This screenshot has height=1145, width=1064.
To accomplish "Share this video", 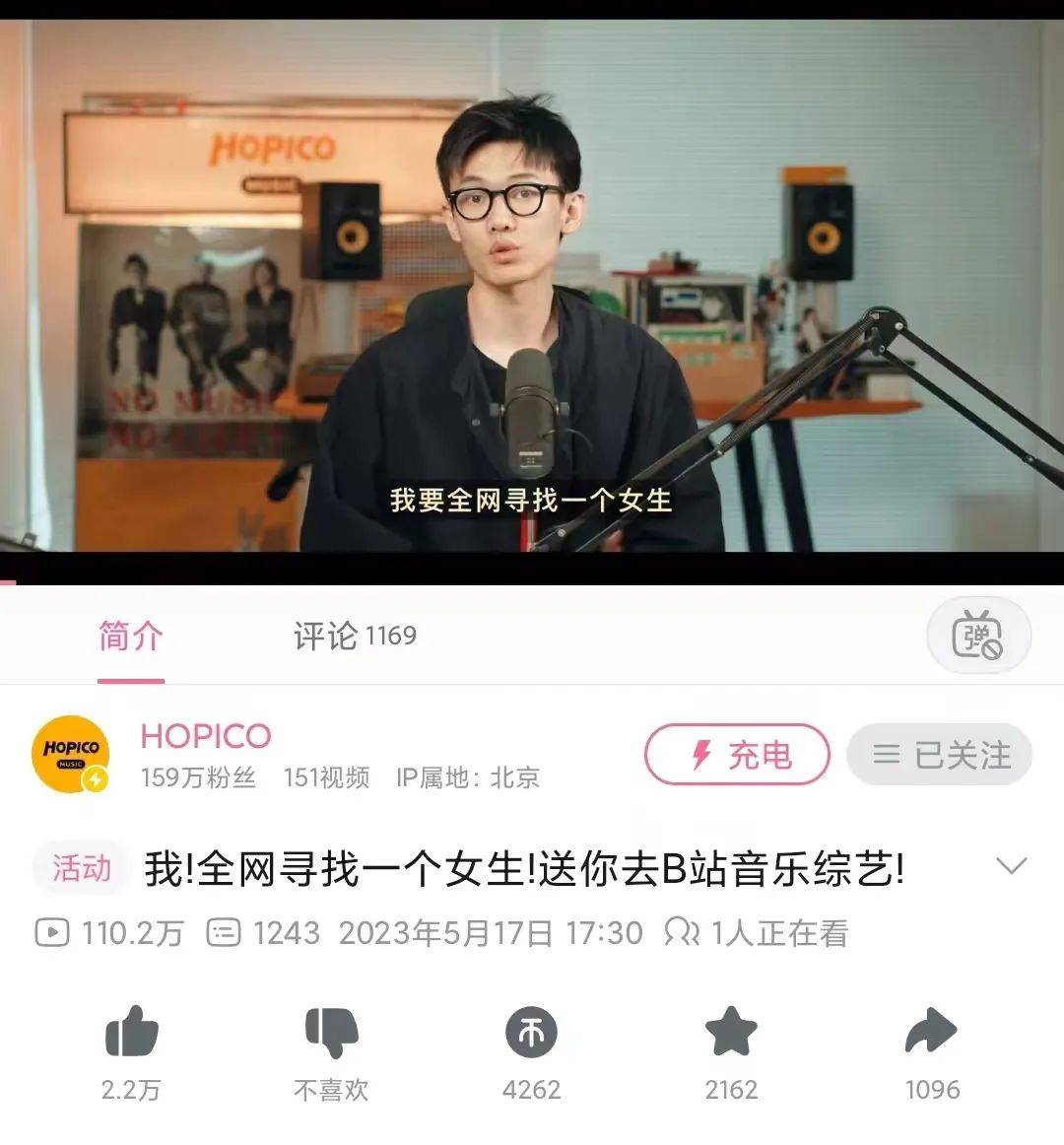I will click(x=931, y=1033).
